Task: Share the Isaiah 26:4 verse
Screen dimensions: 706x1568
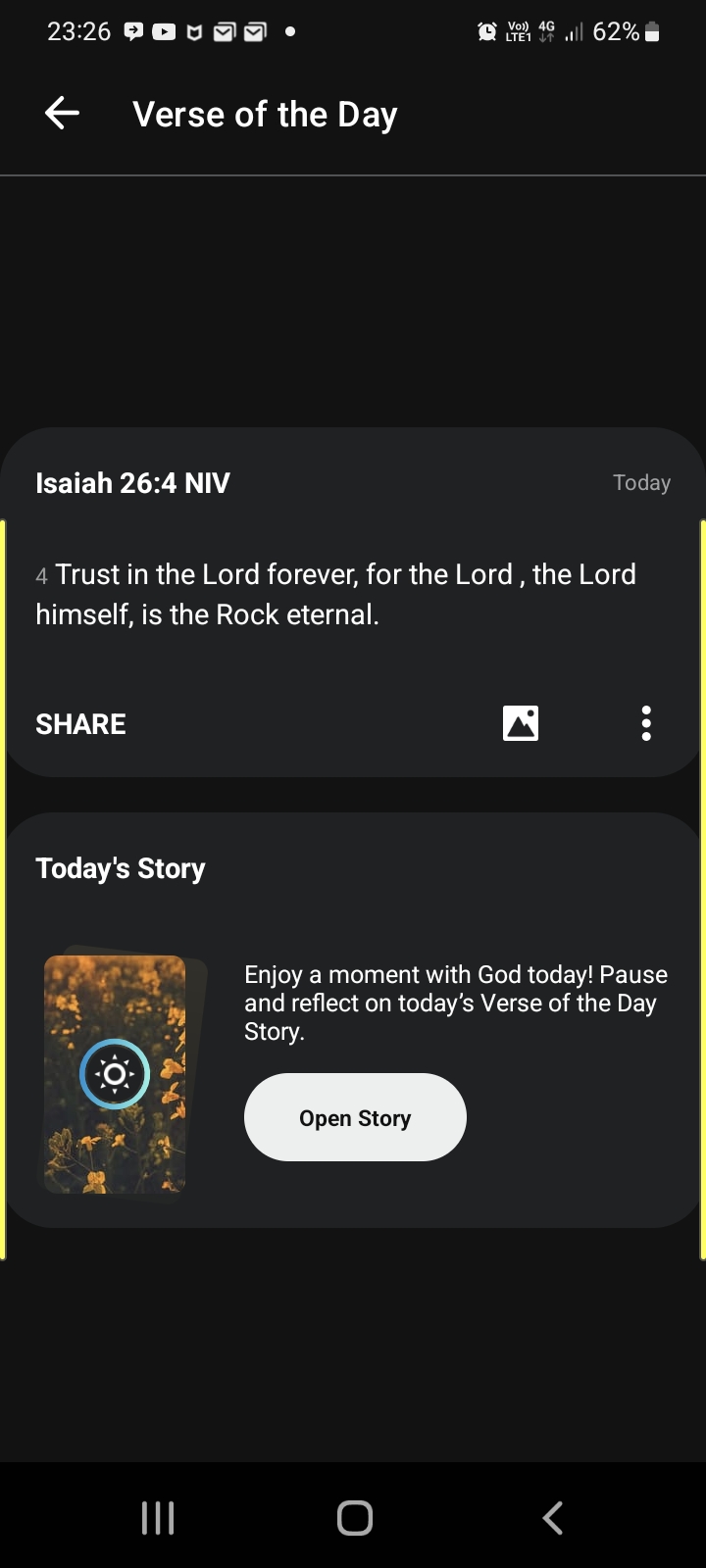Action: pyautogui.click(x=80, y=724)
